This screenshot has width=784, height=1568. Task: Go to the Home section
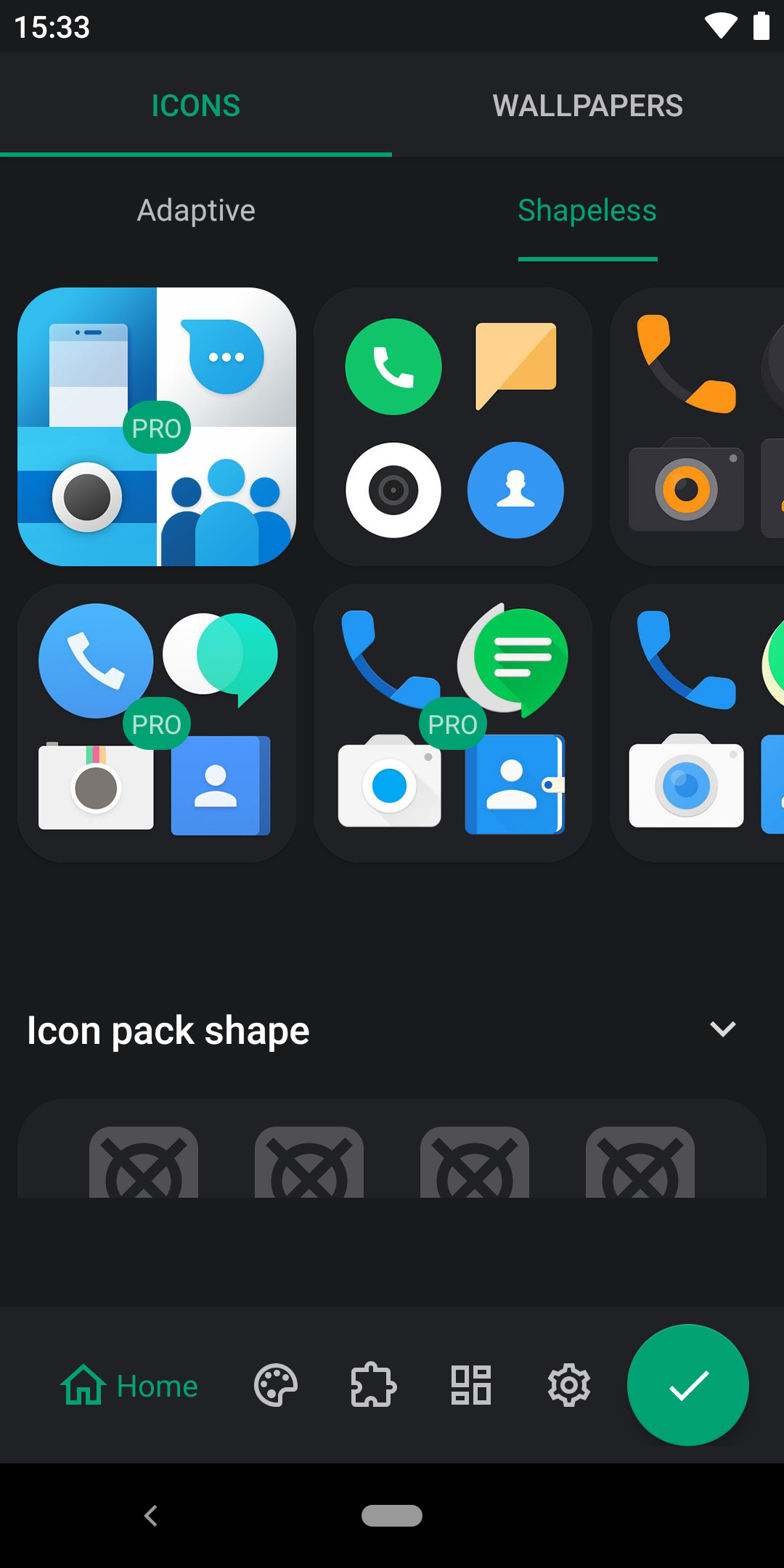[x=129, y=1386]
